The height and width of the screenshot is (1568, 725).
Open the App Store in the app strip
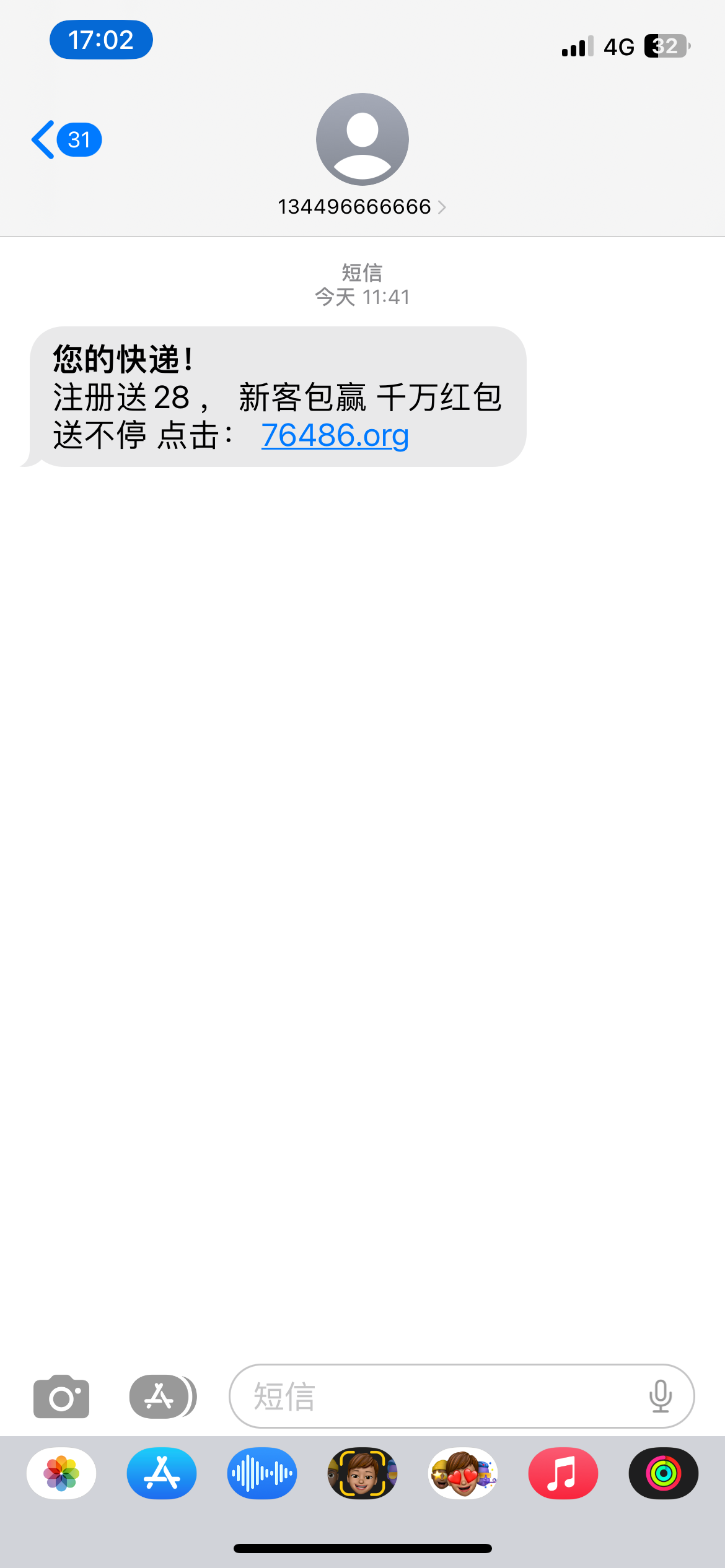click(x=162, y=1473)
